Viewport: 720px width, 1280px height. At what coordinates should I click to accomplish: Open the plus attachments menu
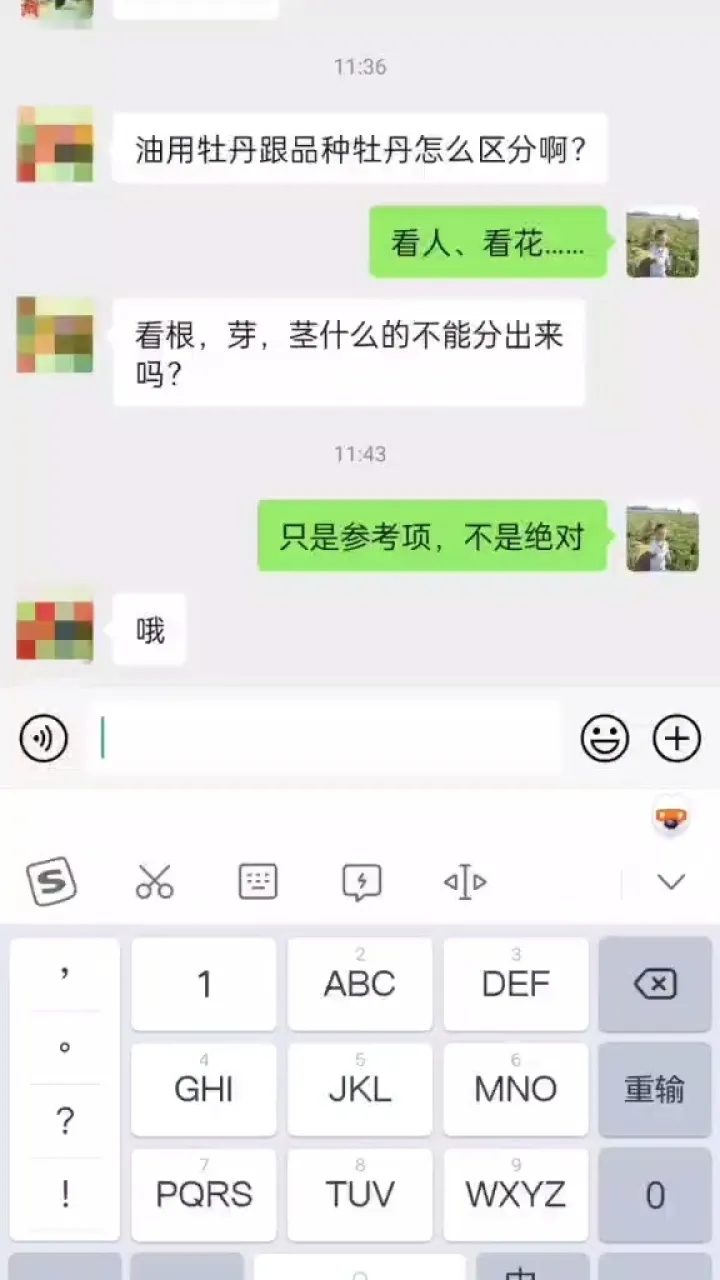677,739
